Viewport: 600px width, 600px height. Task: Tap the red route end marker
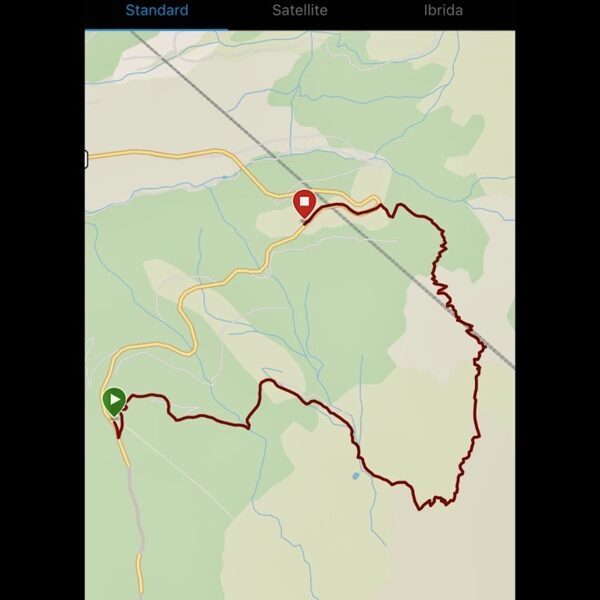305,204
